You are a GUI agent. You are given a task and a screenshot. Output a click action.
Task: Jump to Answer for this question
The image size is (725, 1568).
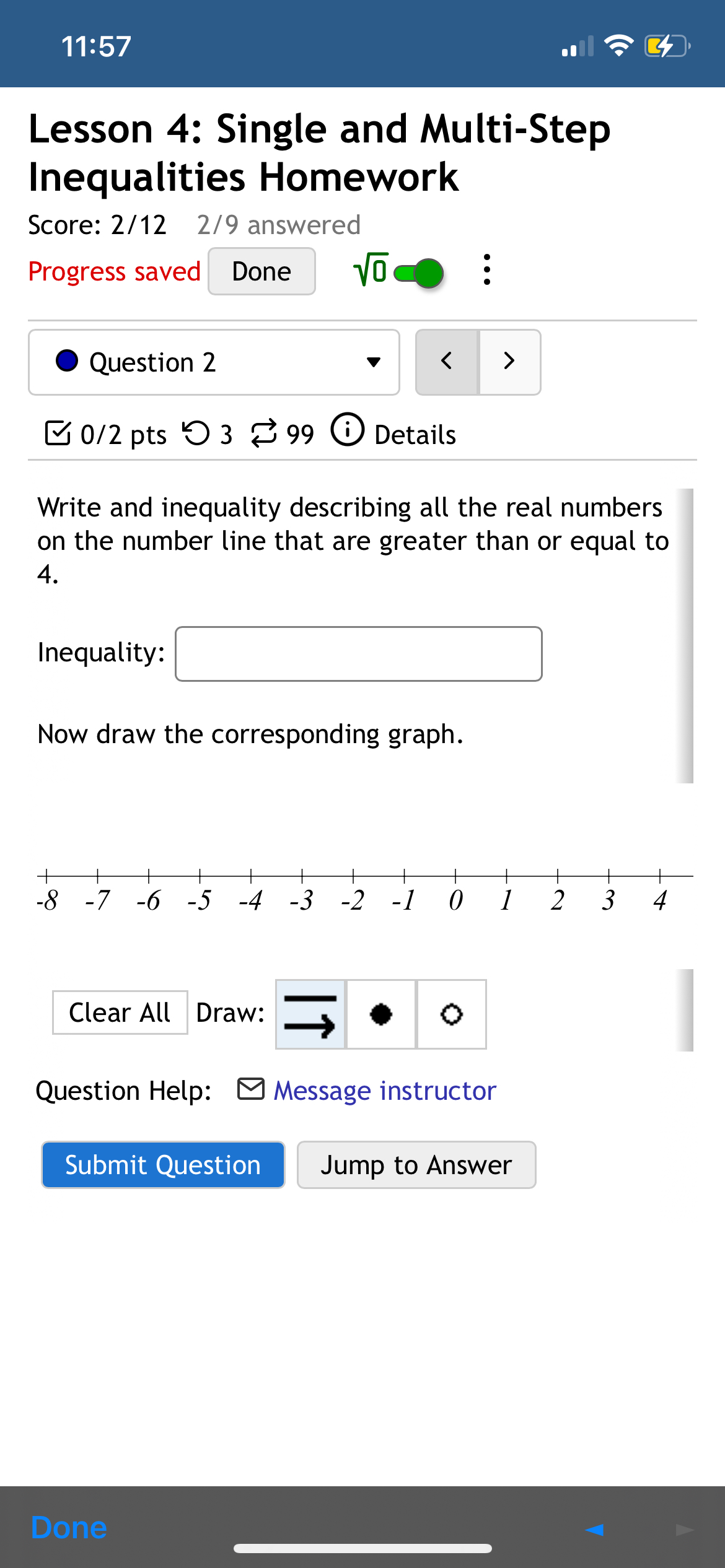[x=416, y=1164]
